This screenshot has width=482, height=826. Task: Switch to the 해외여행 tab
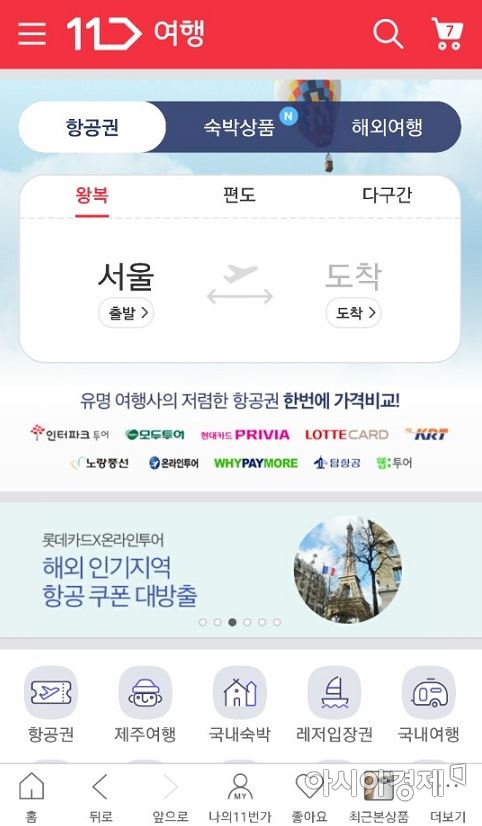[387, 127]
